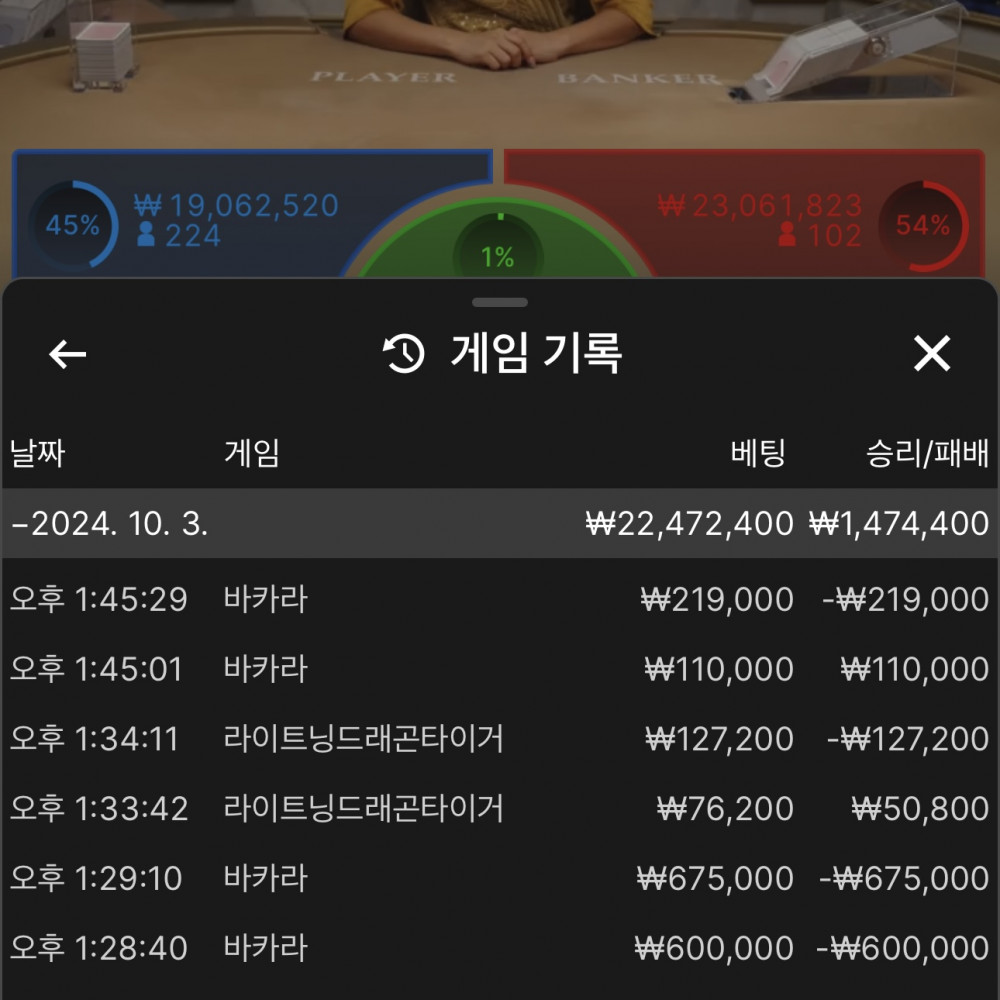Close the game history panel
Viewport: 1000px width, 1000px height.
[x=932, y=354]
